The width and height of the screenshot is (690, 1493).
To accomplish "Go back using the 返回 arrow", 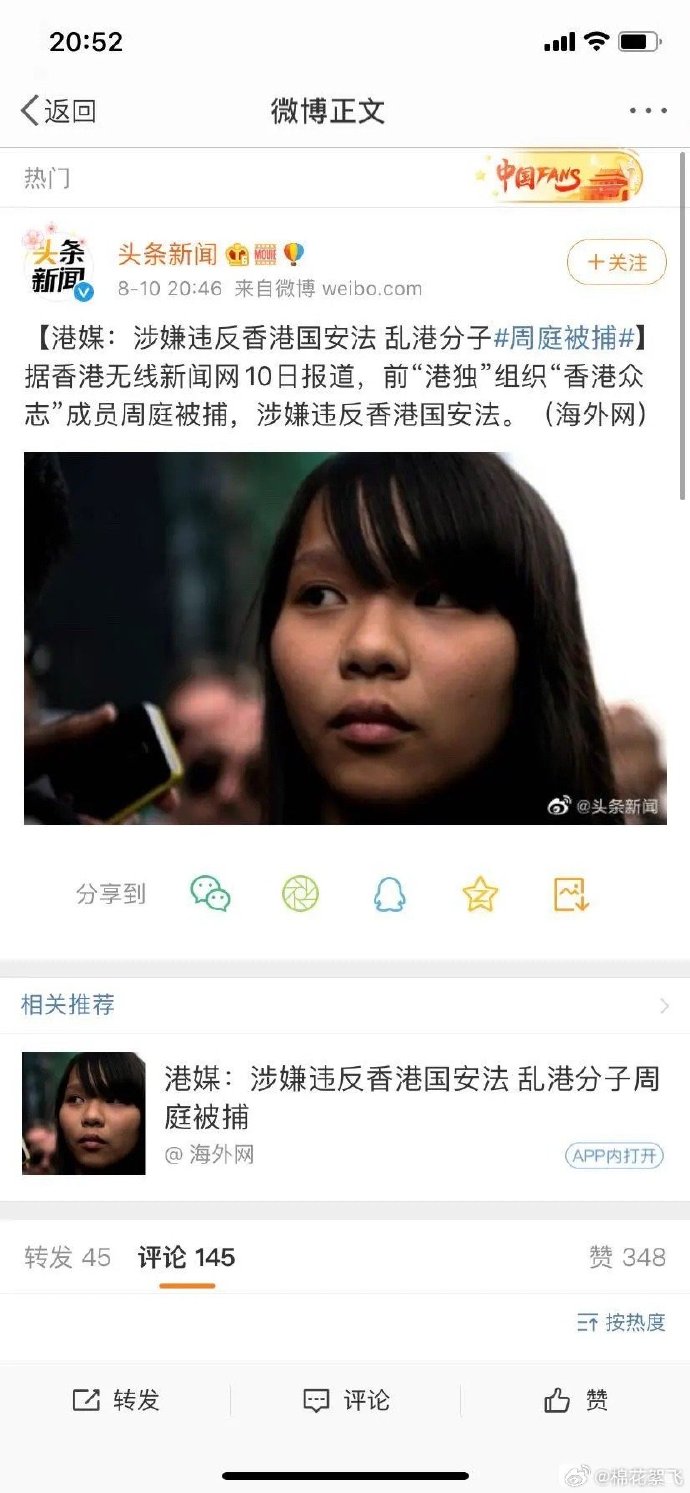I will pyautogui.click(x=58, y=110).
